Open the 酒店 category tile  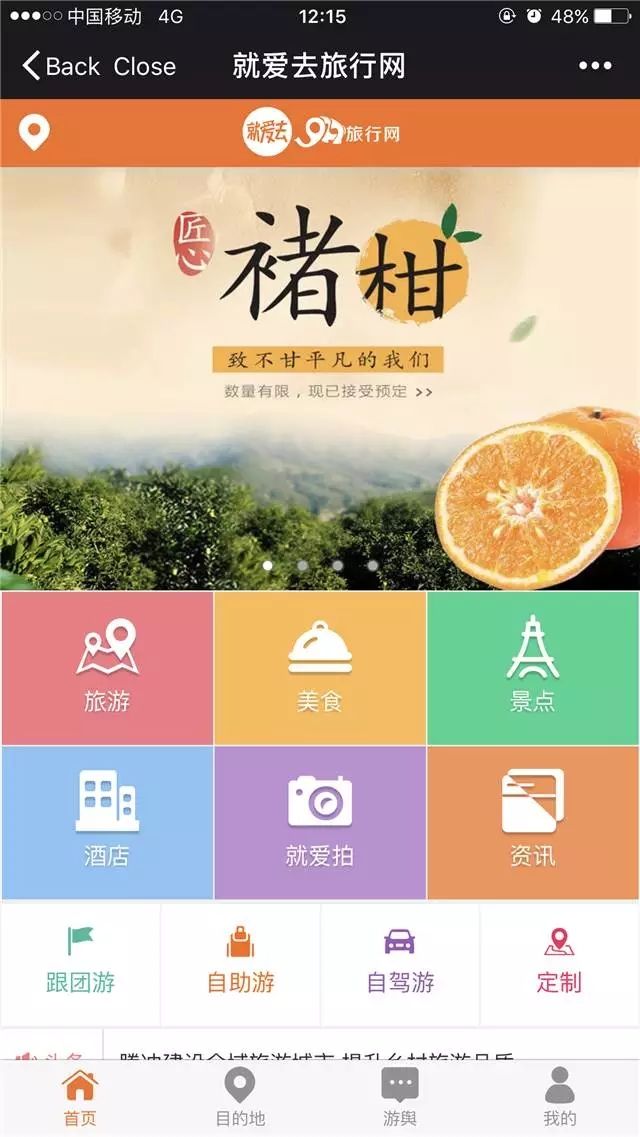click(107, 822)
